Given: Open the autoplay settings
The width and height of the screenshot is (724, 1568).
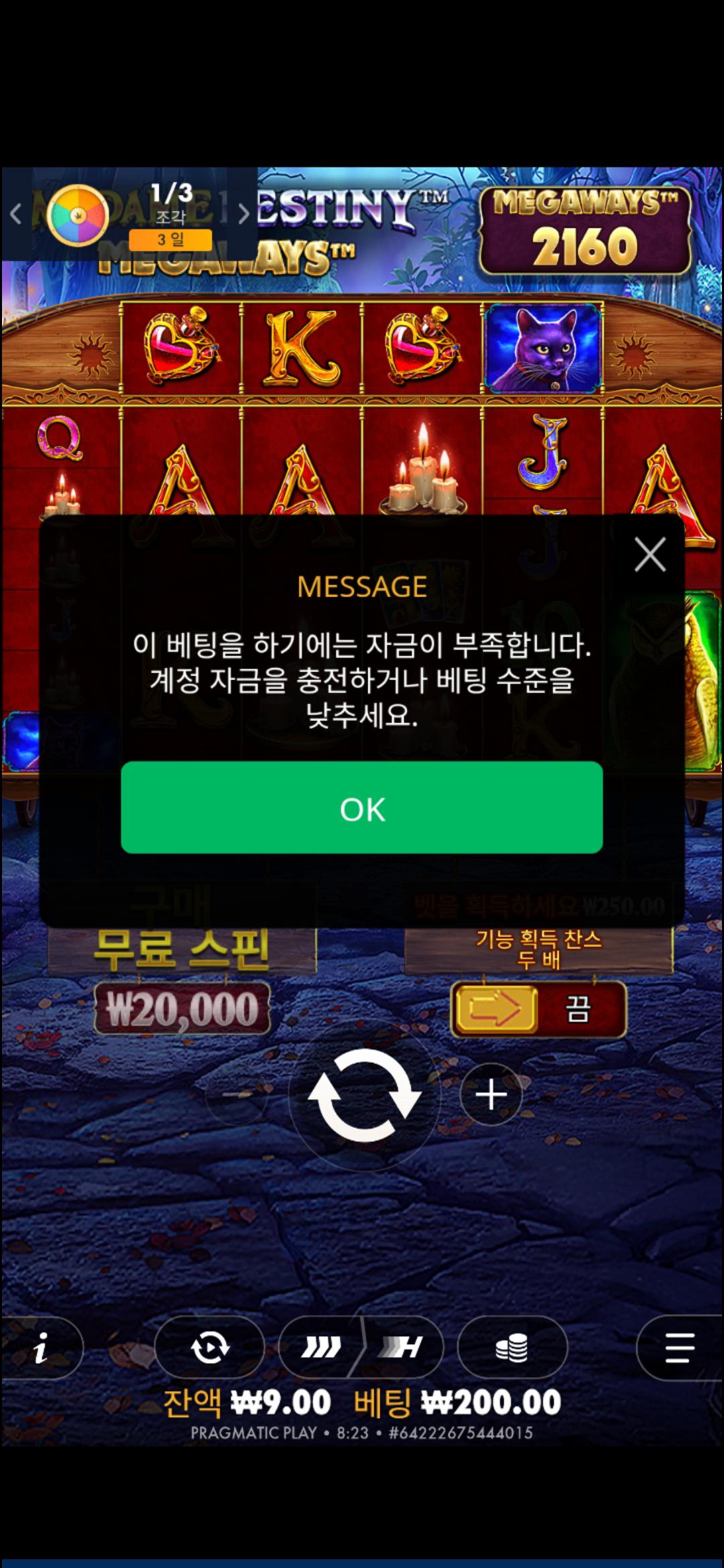Looking at the screenshot, I should pos(209,1348).
